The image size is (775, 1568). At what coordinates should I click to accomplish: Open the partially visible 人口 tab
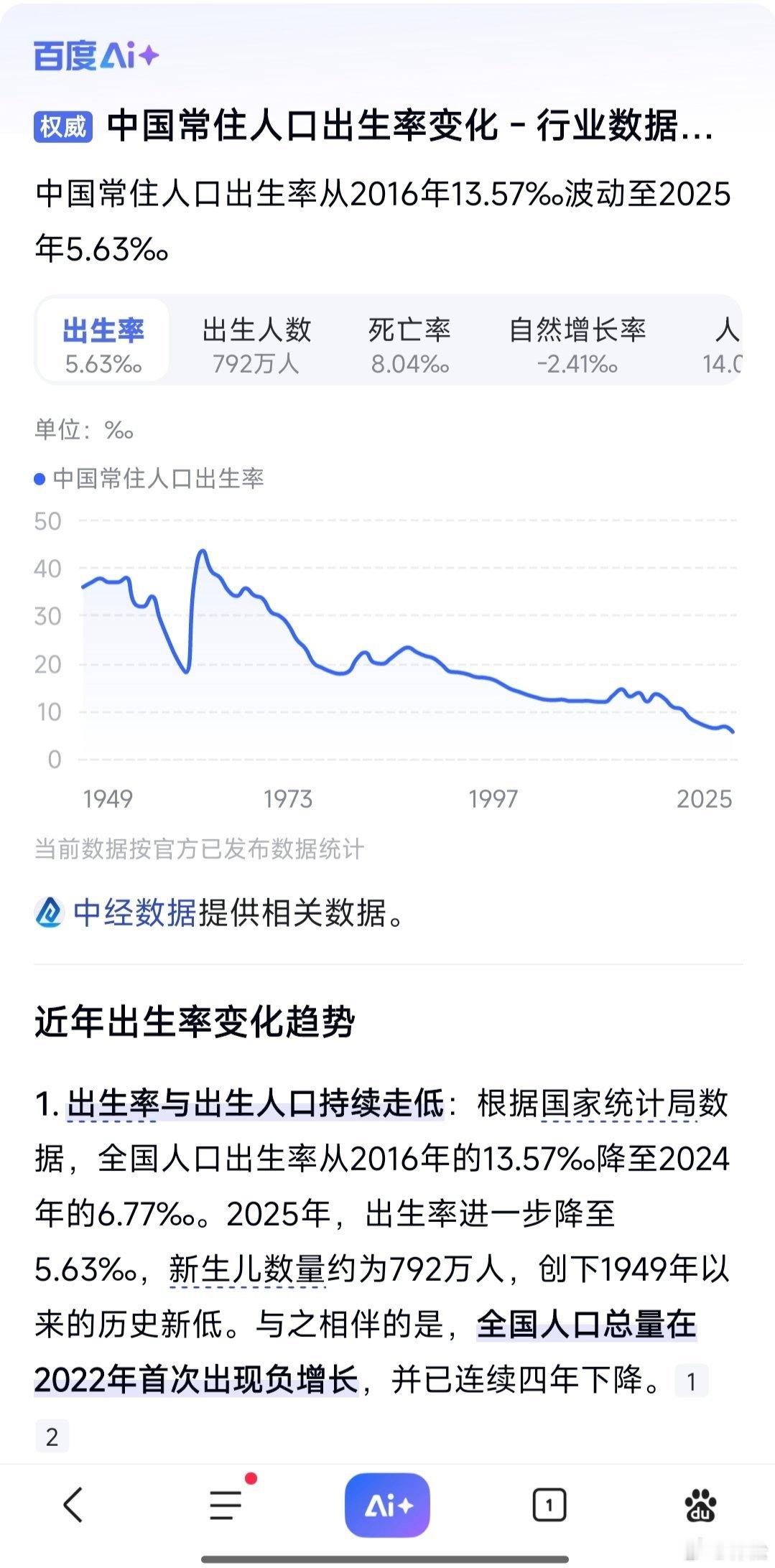point(733,341)
